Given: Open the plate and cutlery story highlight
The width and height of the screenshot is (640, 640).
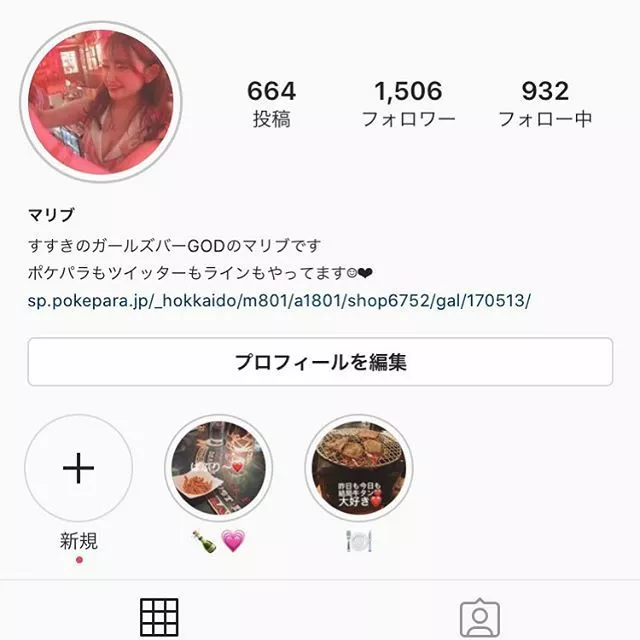Looking at the screenshot, I should click(358, 469).
